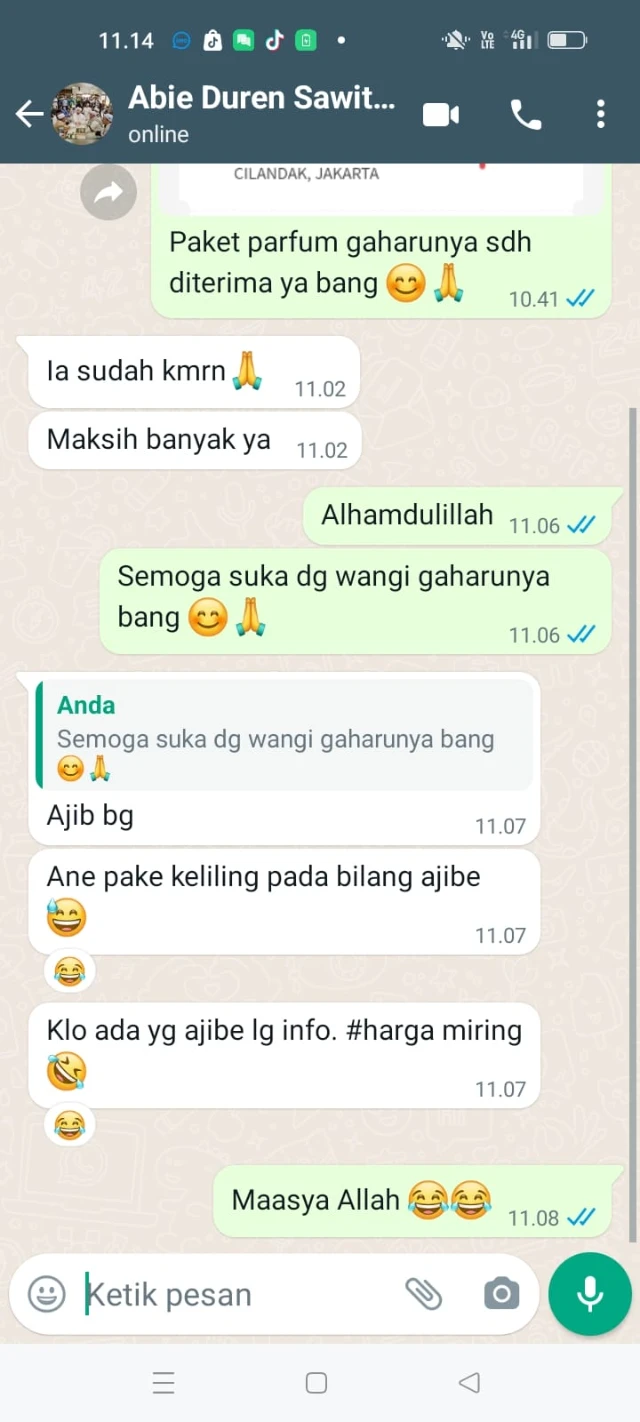Open the camera from message bar
This screenshot has height=1422, width=640.
click(x=501, y=1294)
